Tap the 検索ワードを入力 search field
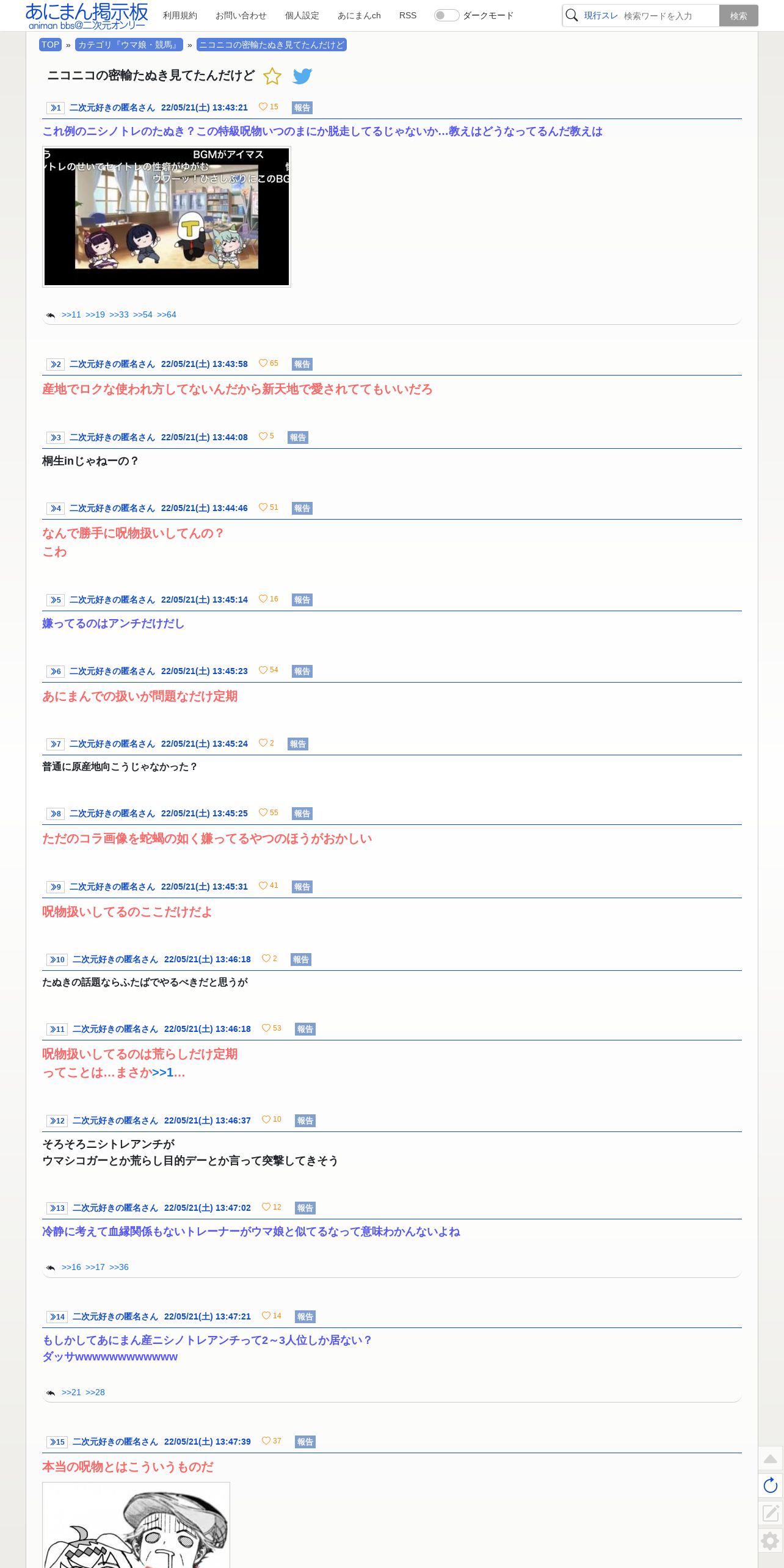The width and height of the screenshot is (784, 1568). coord(669,16)
